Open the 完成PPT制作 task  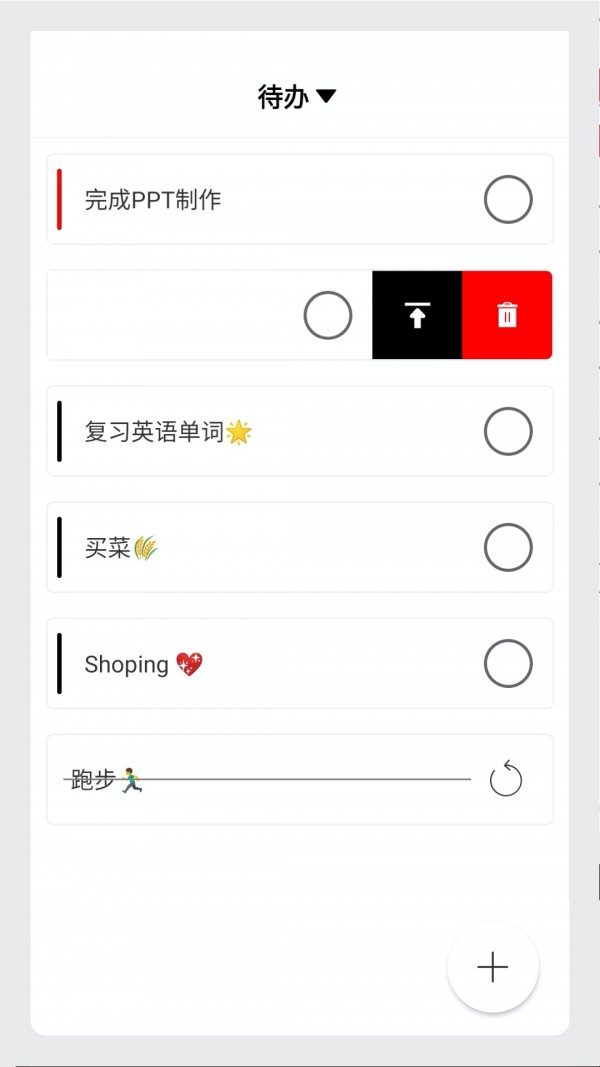pos(152,200)
